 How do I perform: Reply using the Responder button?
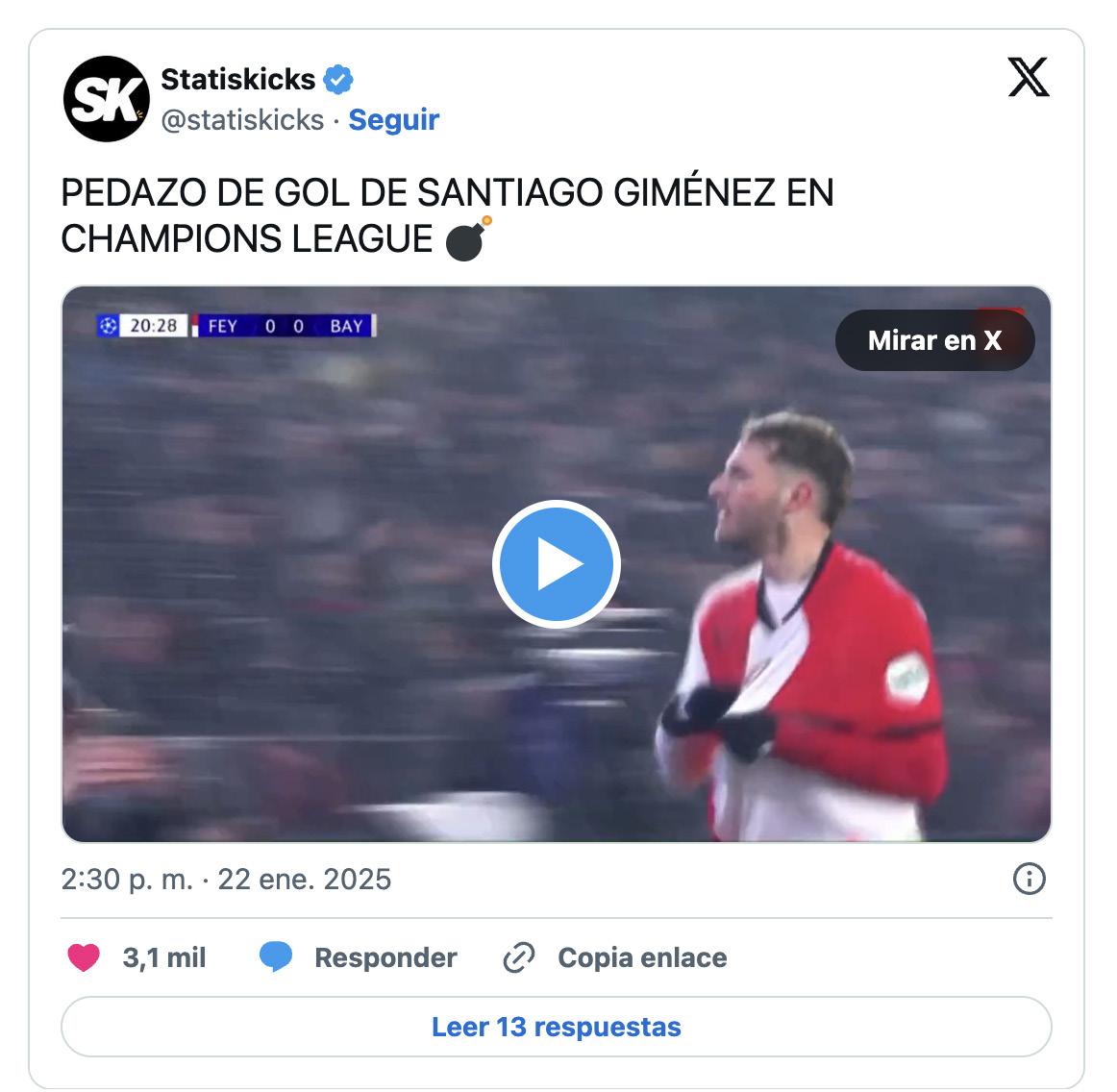click(359, 957)
